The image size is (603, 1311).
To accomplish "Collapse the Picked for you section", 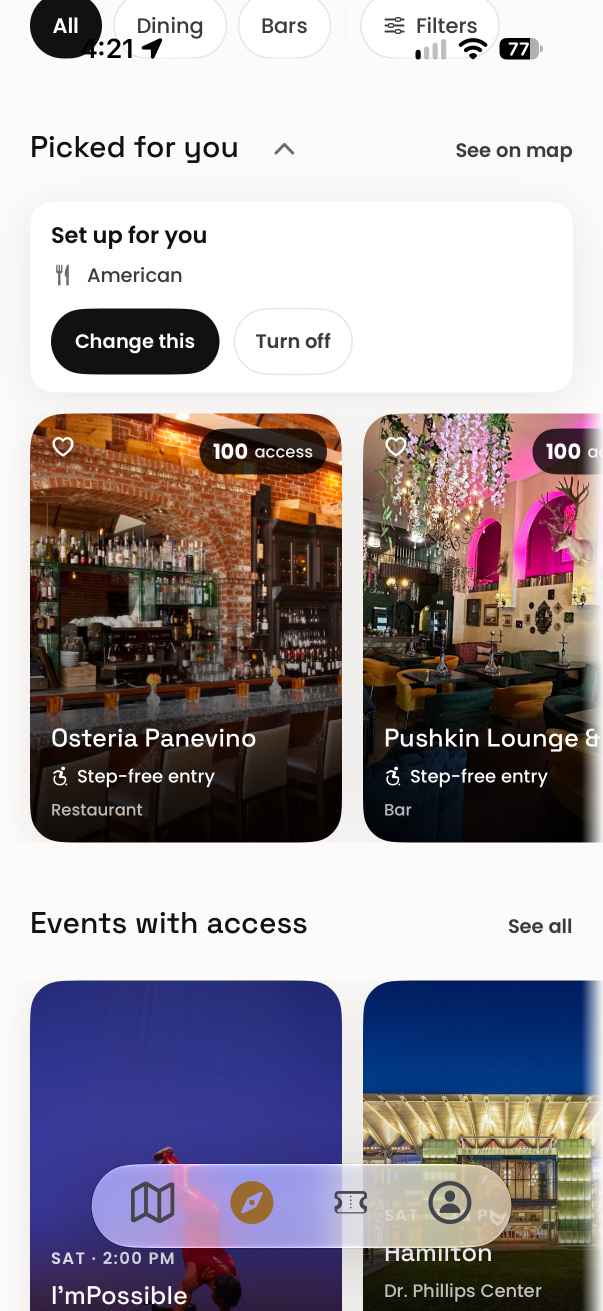I will pos(284,149).
